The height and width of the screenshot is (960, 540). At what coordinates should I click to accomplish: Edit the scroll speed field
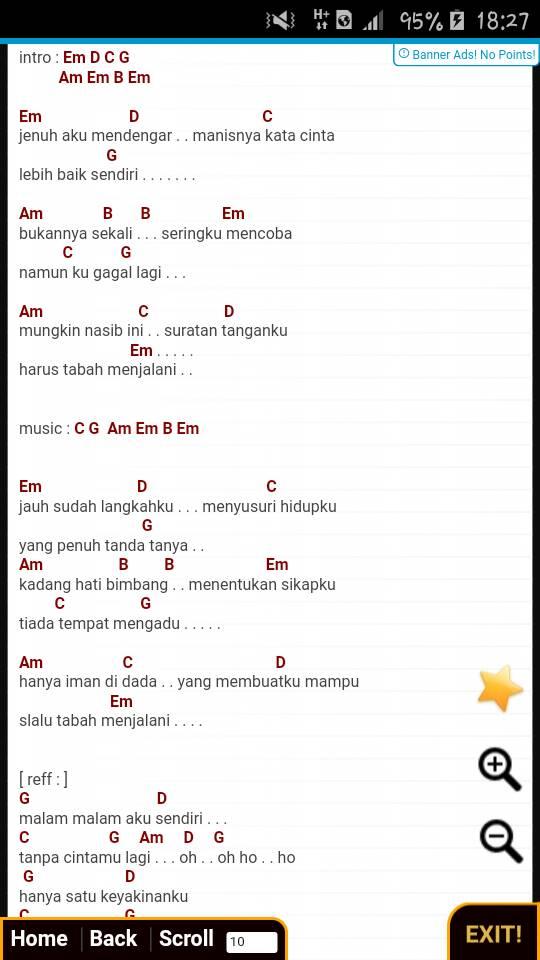[x=252, y=942]
